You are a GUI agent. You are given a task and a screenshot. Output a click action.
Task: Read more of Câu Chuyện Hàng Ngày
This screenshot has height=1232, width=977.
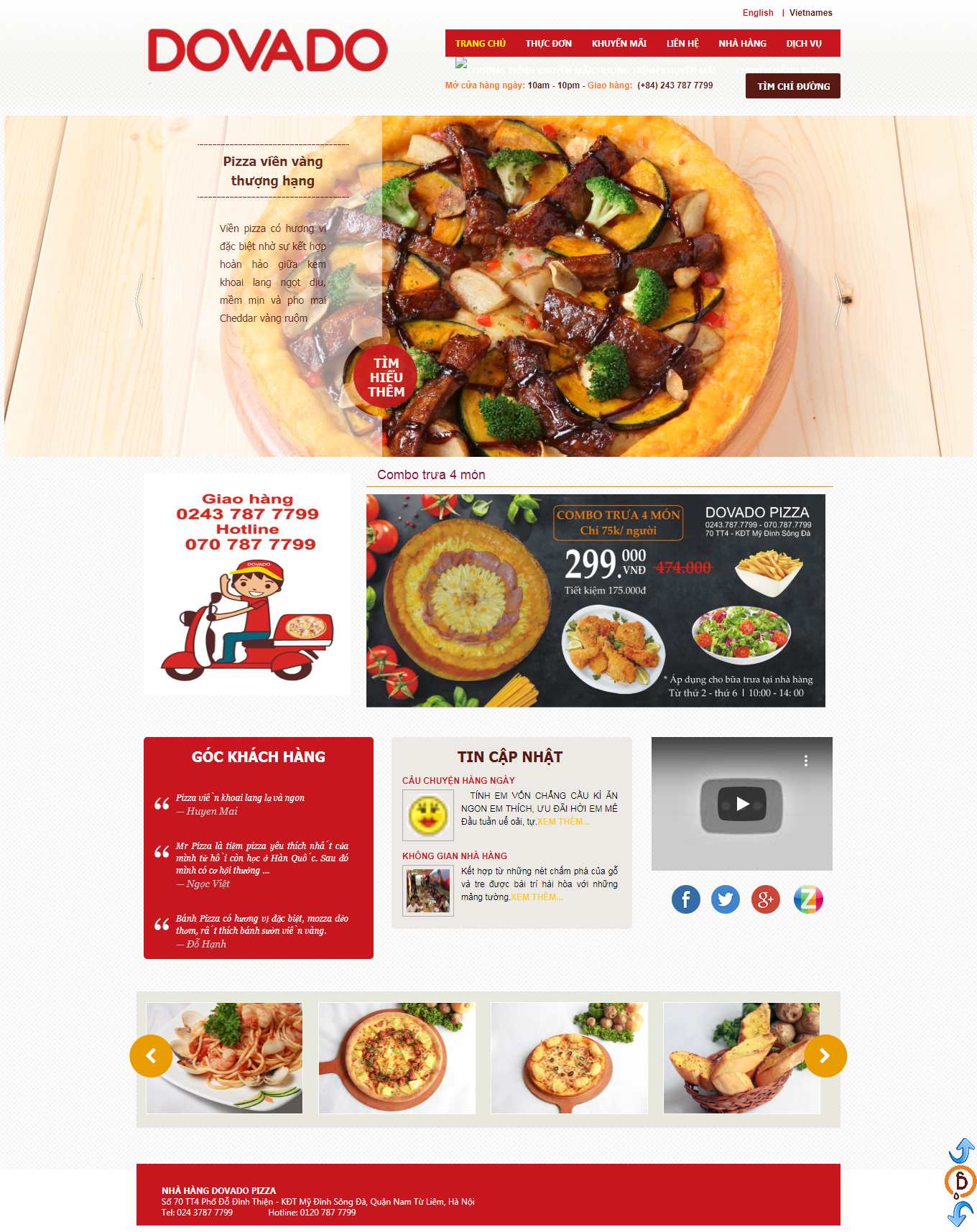[x=563, y=822]
